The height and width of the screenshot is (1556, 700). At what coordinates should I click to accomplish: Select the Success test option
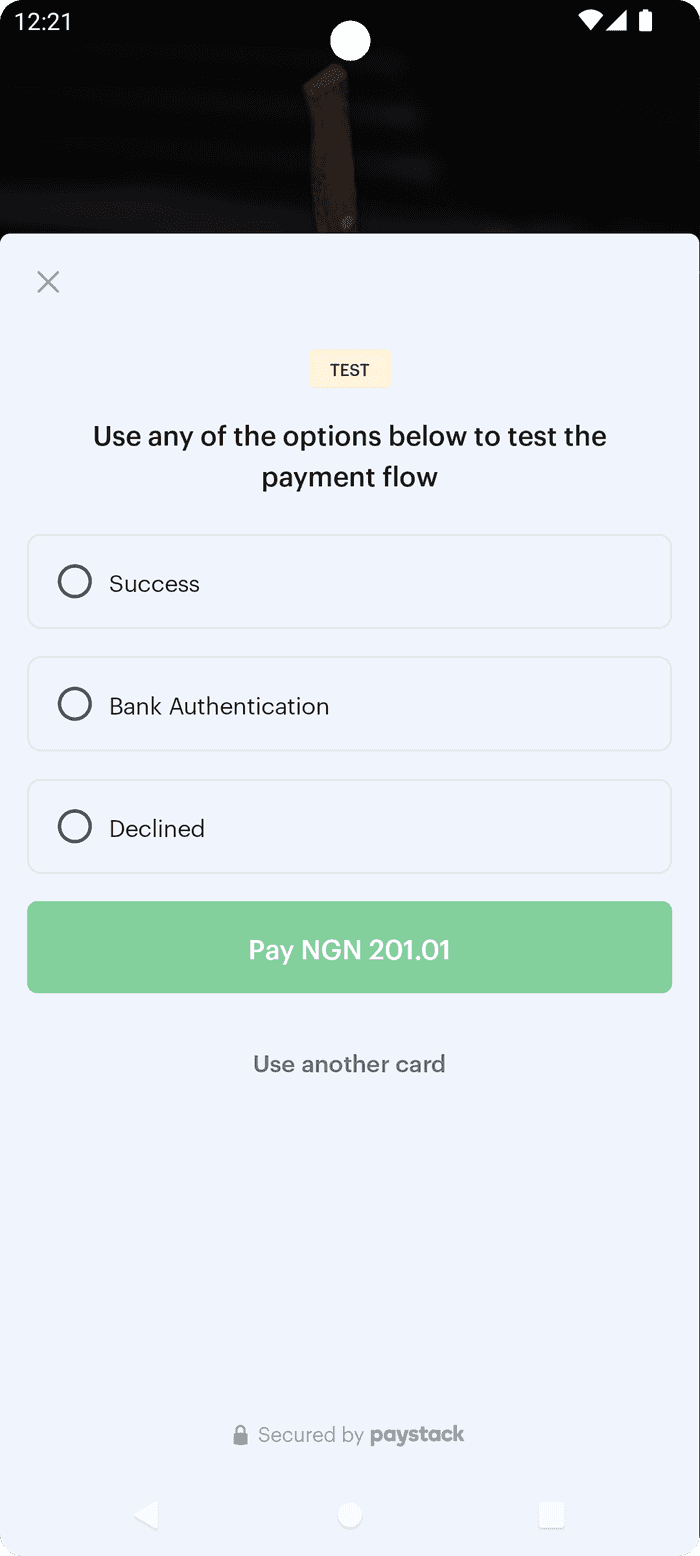coord(349,582)
